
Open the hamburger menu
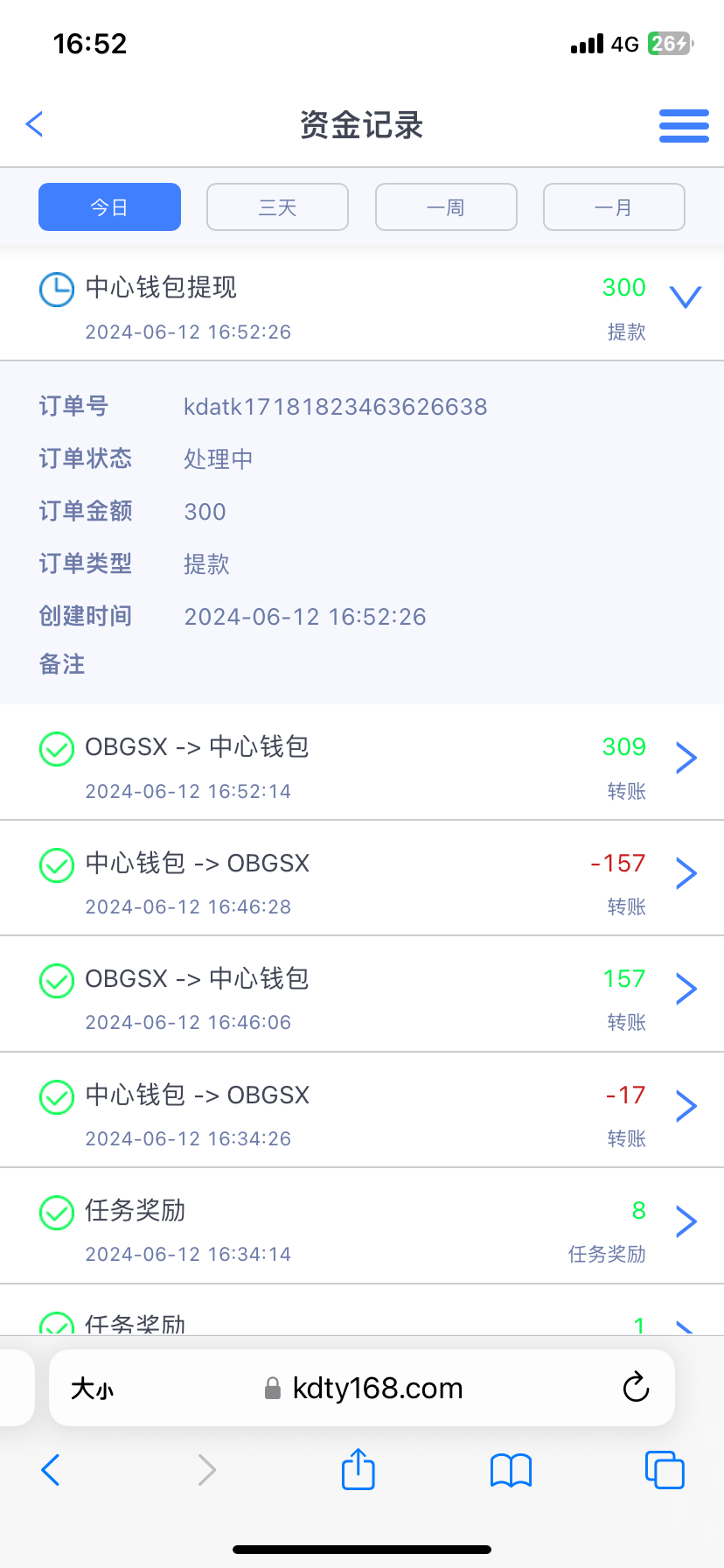click(684, 126)
